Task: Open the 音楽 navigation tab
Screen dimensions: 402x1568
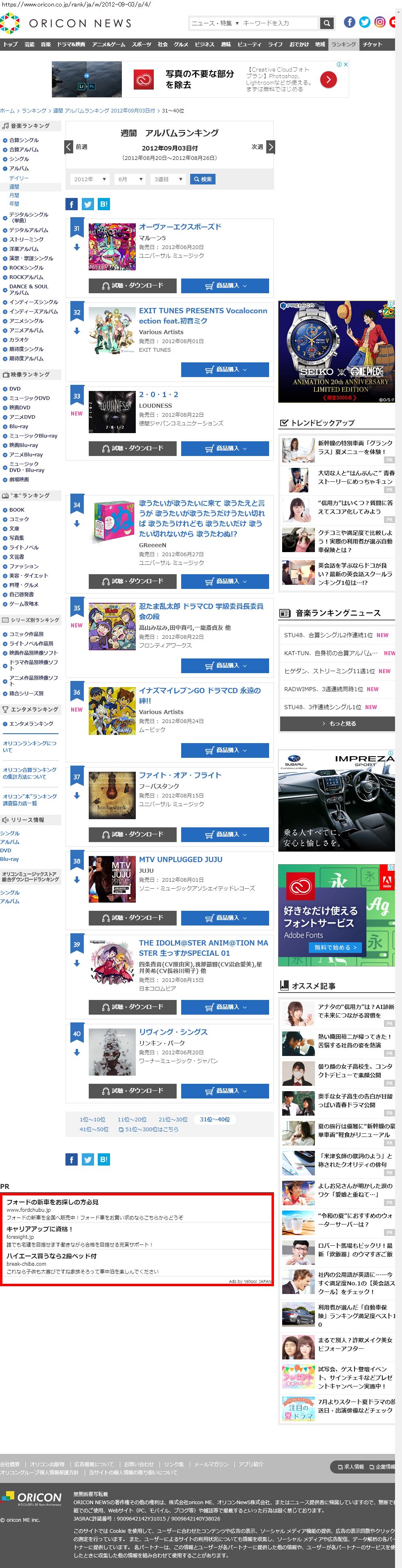Action: 46,45
